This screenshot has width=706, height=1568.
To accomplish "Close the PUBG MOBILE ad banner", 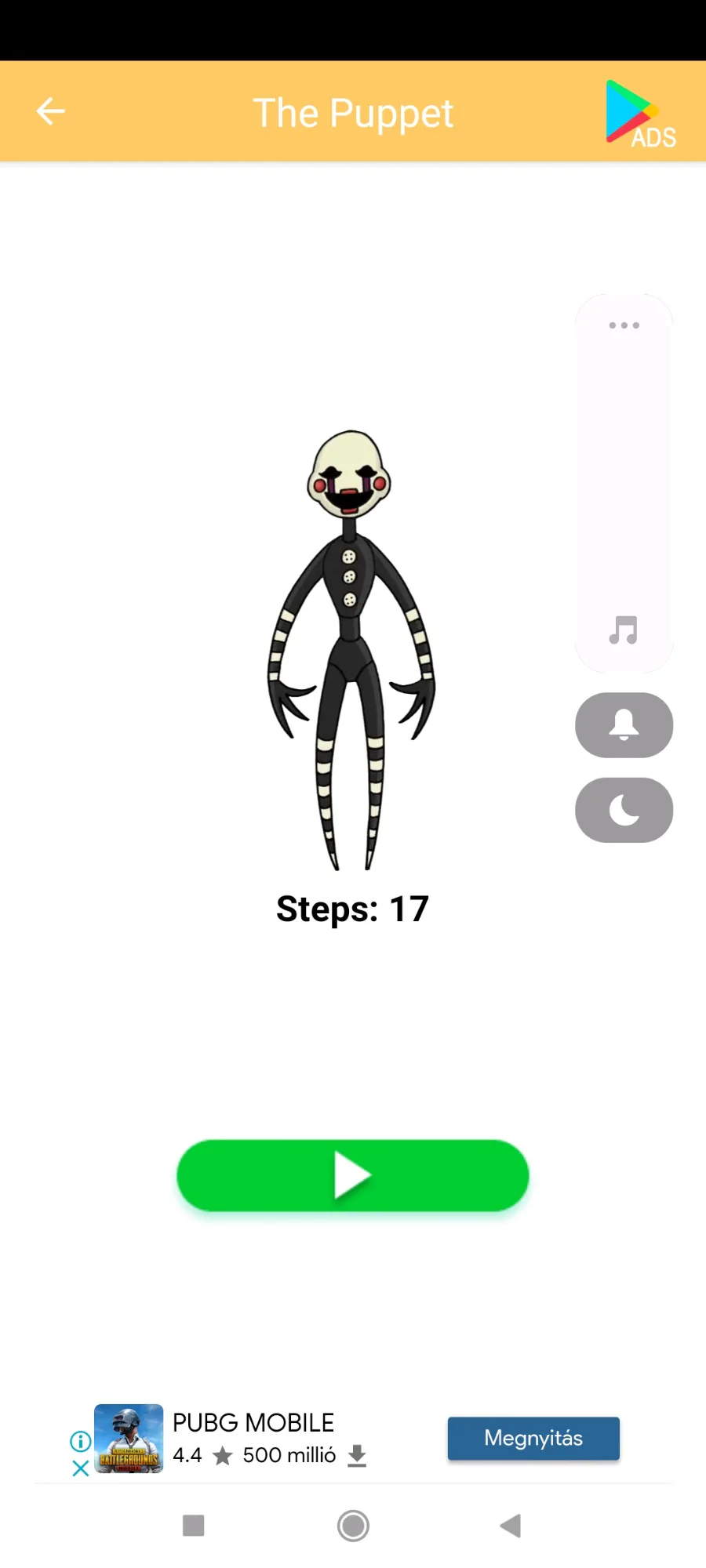I will coord(80,1468).
